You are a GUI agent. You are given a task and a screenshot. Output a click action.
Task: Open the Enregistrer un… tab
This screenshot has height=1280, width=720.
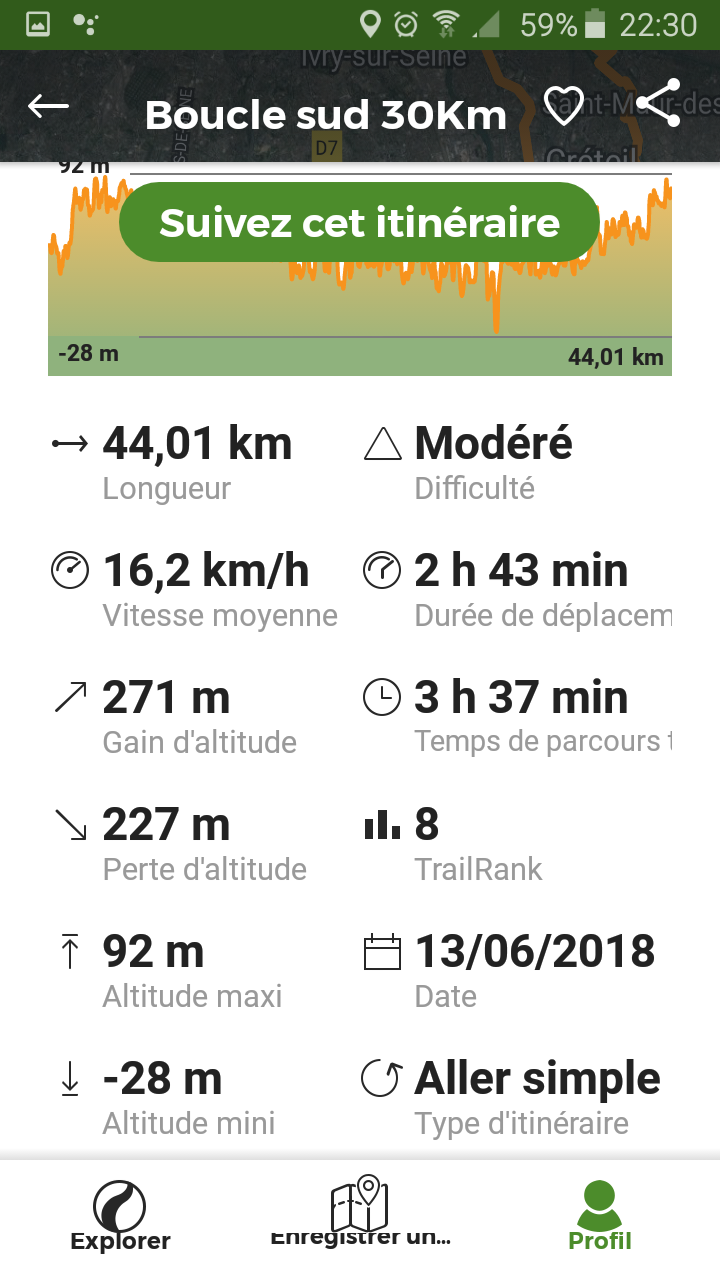pos(360,1214)
